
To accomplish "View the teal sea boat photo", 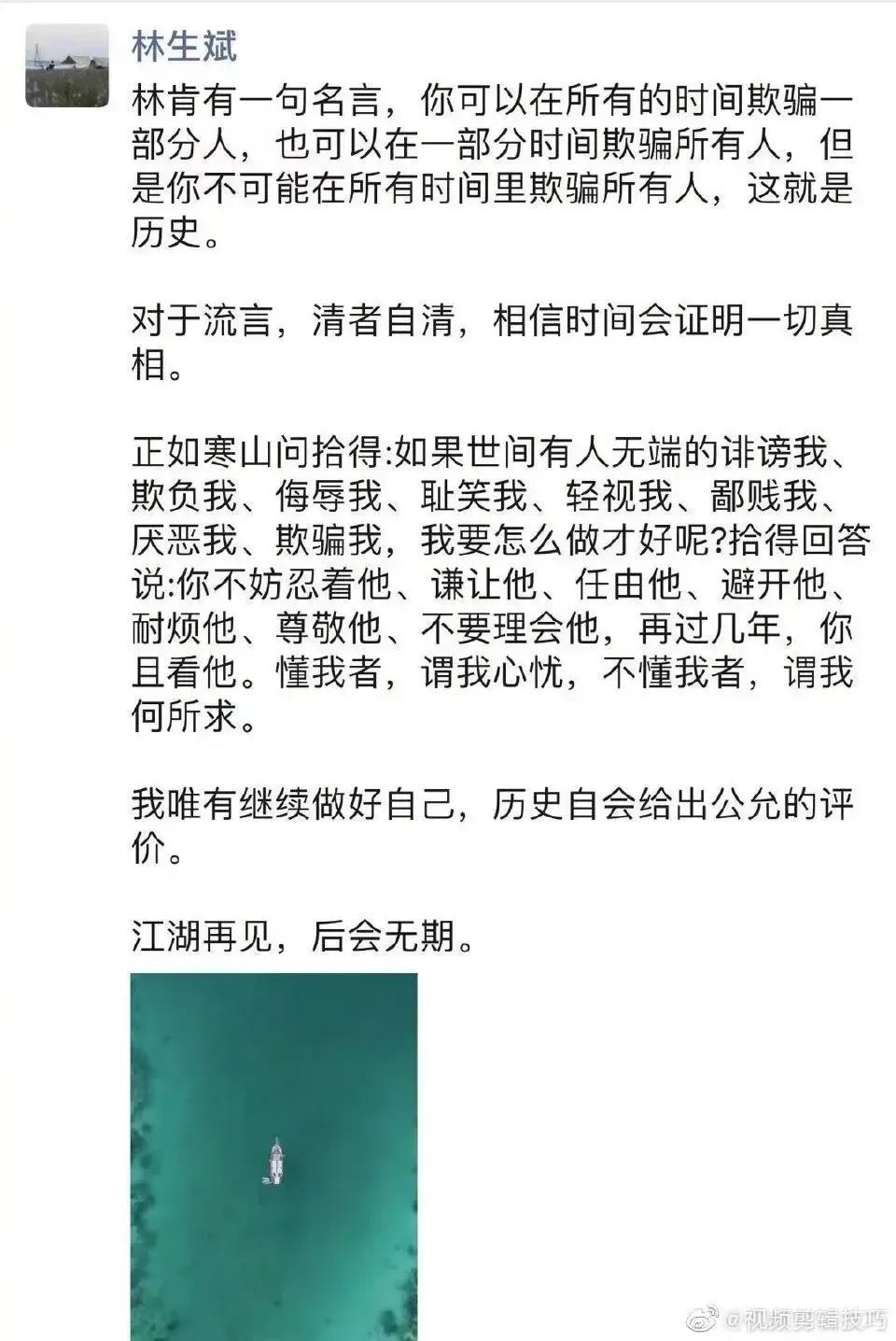I will (273, 1155).
